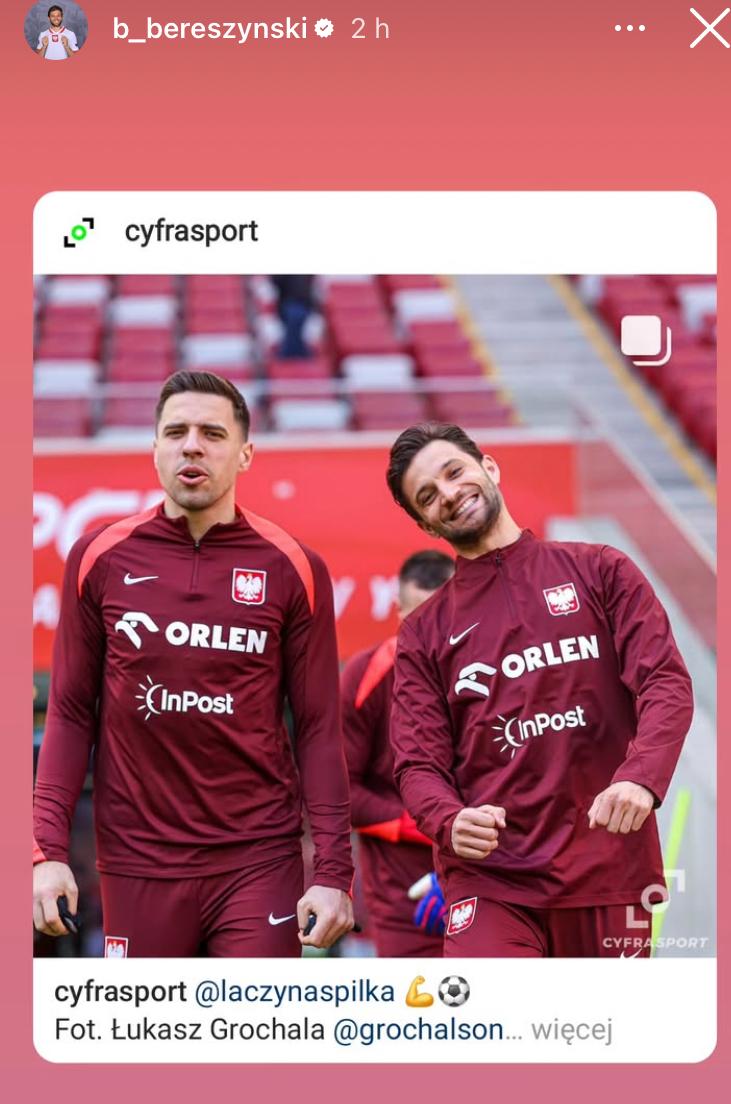Open b_bereszynski's profile picture
The height and width of the screenshot is (1104, 731).
[56, 29]
